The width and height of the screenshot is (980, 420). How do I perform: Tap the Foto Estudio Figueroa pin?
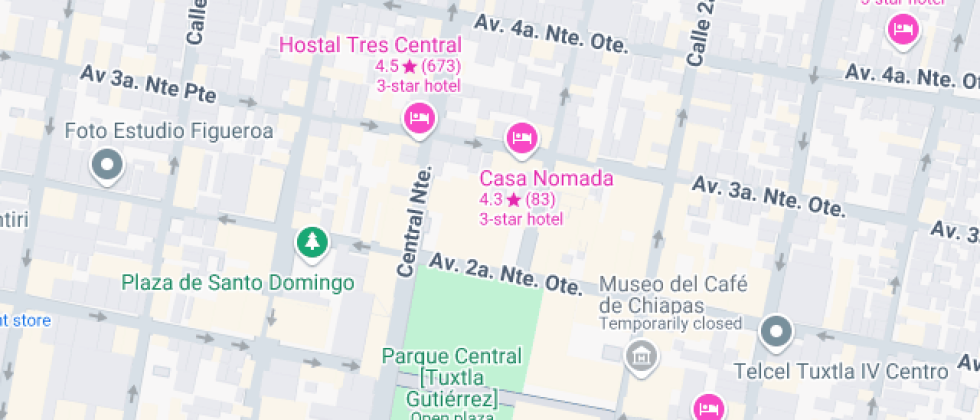pos(106,165)
